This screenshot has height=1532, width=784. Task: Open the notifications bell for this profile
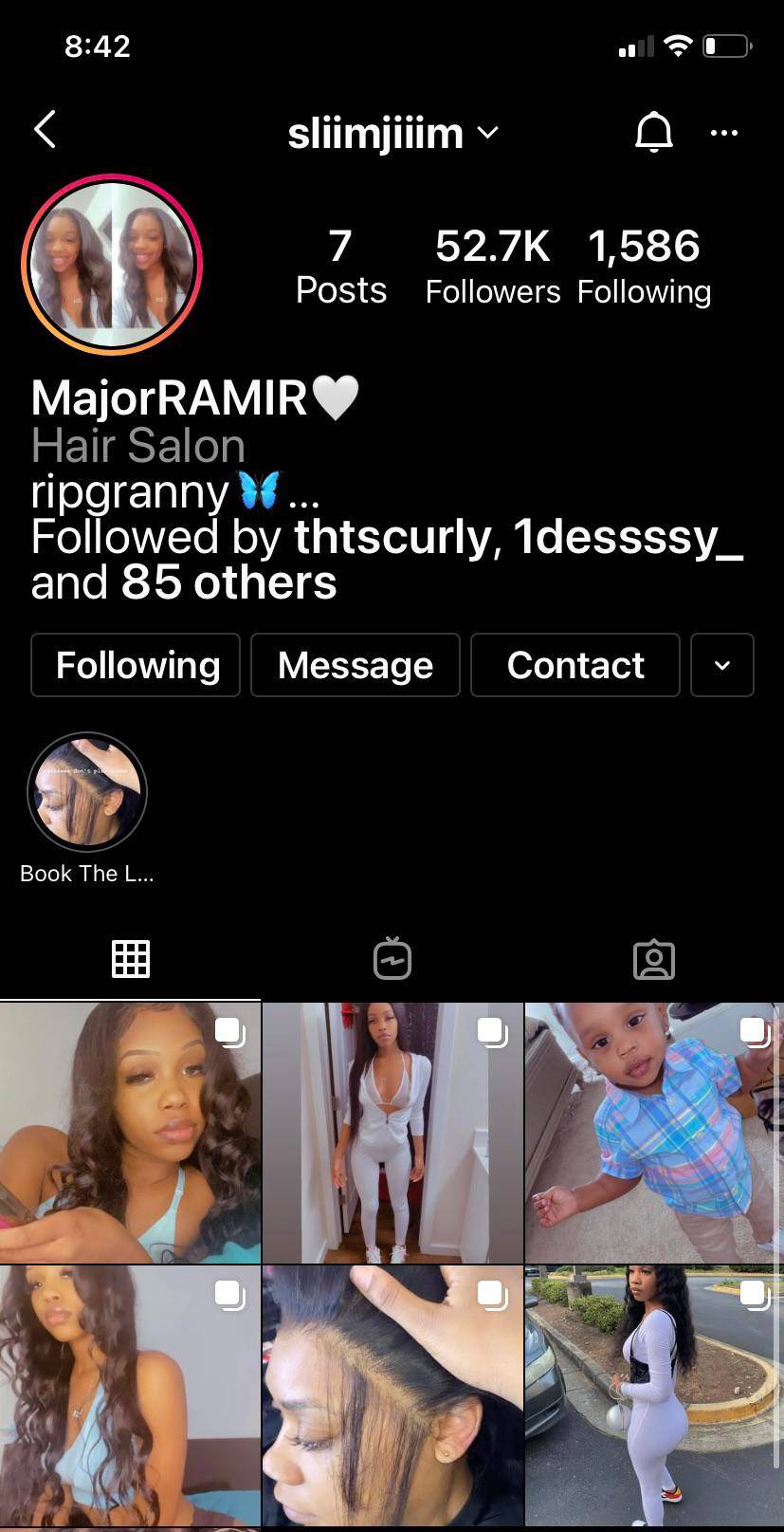653,133
